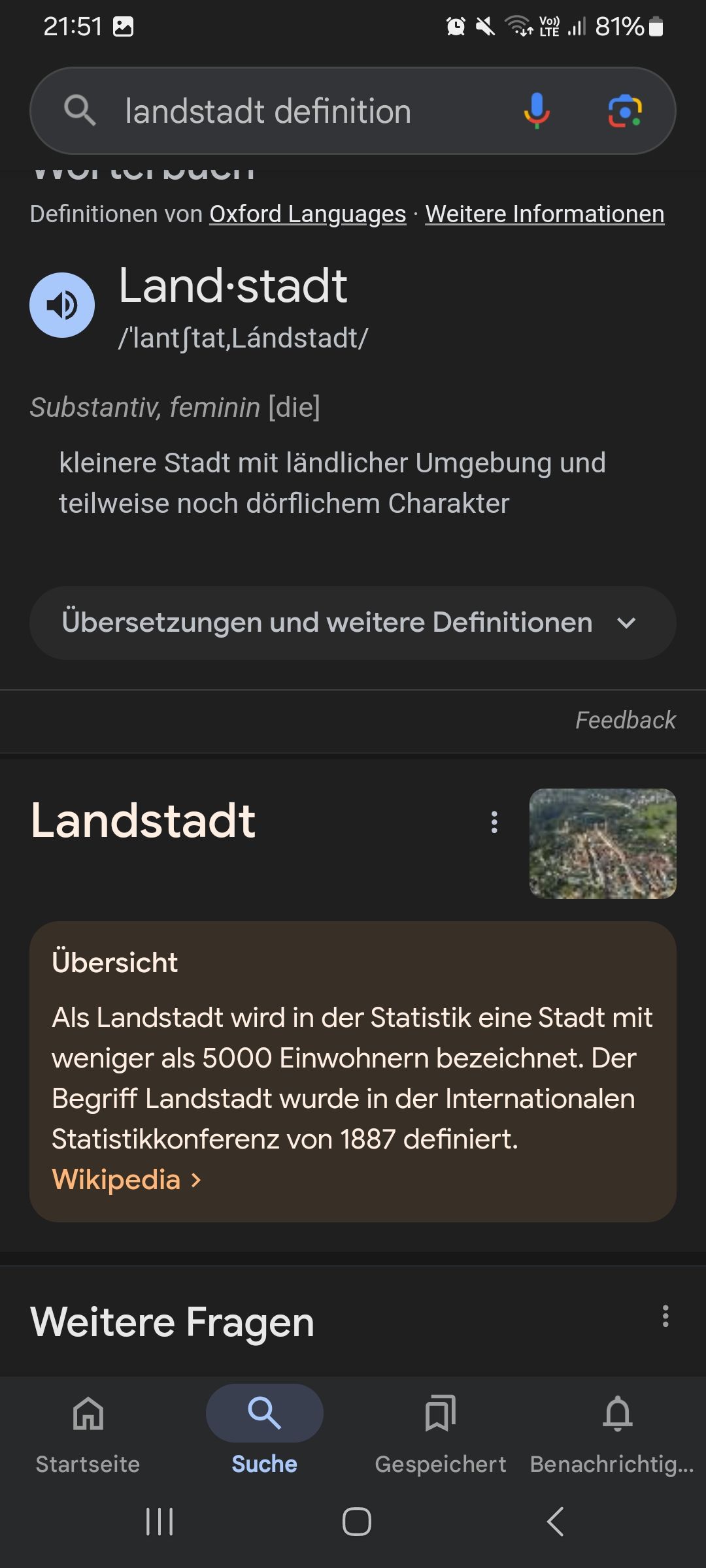Show recent apps from the navigation bar
This screenshot has width=706, height=1568.
tap(160, 1522)
